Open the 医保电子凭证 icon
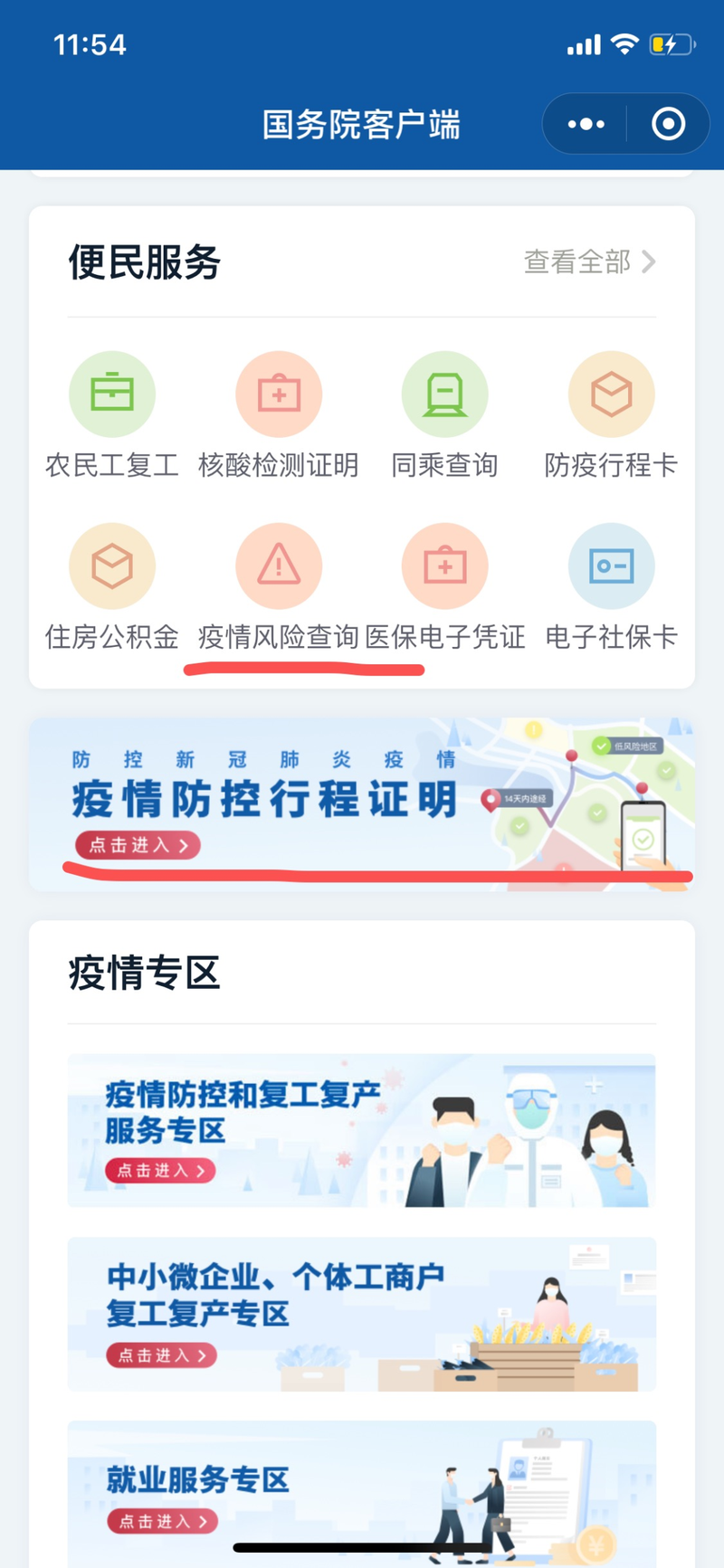The width and height of the screenshot is (724, 1568). tap(445, 565)
